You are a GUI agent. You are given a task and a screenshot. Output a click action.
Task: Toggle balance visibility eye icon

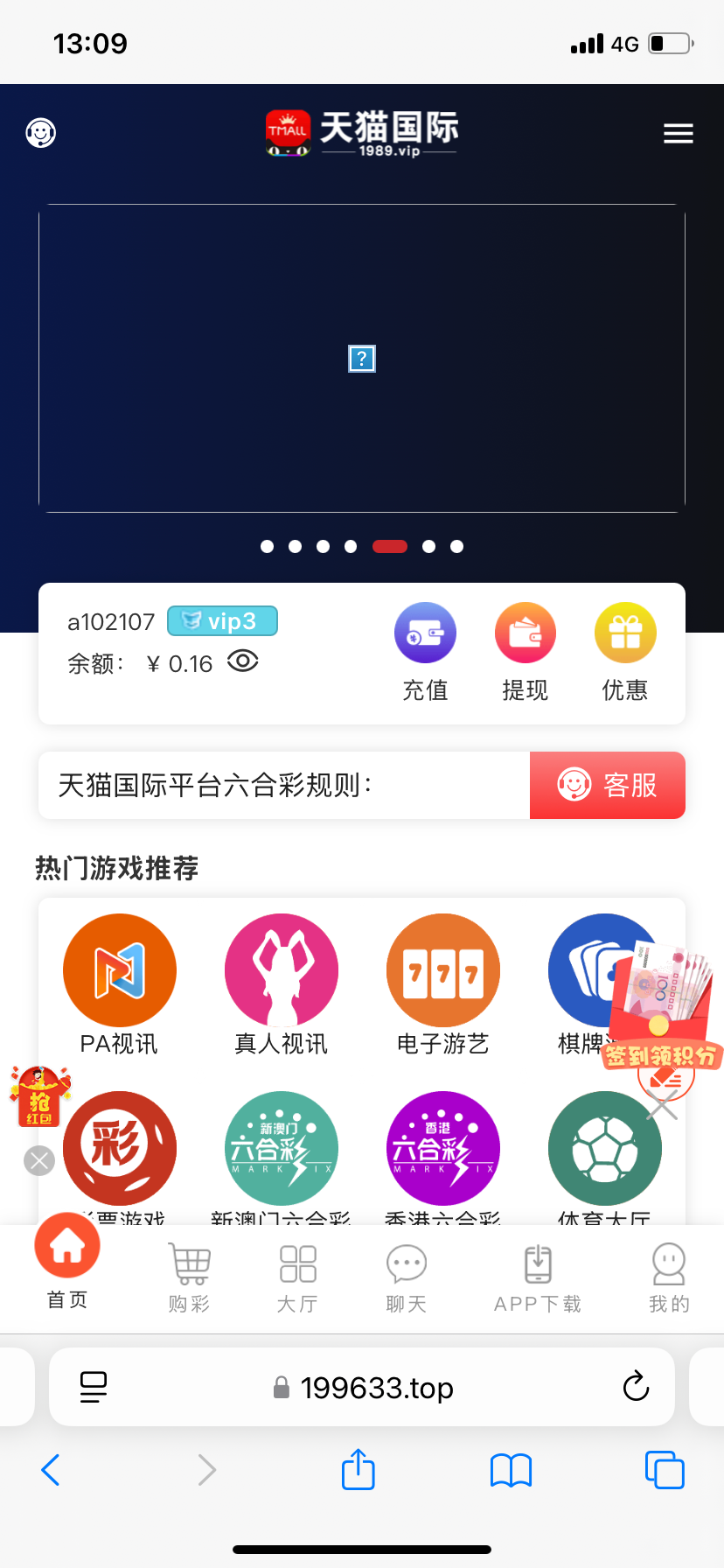(x=242, y=661)
